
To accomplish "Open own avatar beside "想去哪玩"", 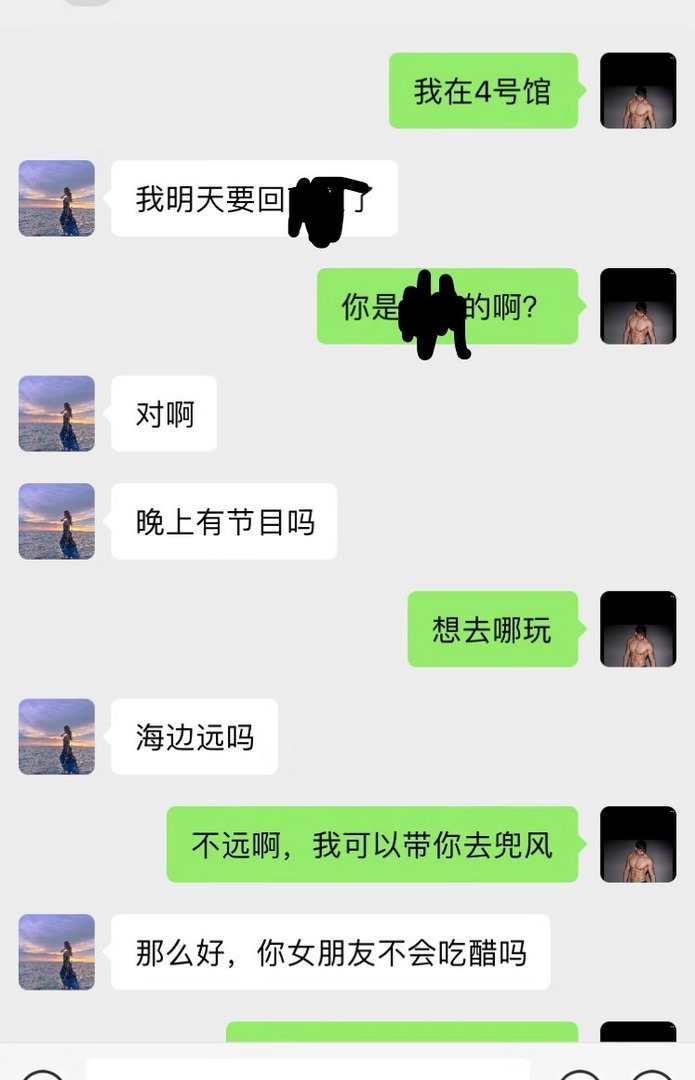I will 638,629.
